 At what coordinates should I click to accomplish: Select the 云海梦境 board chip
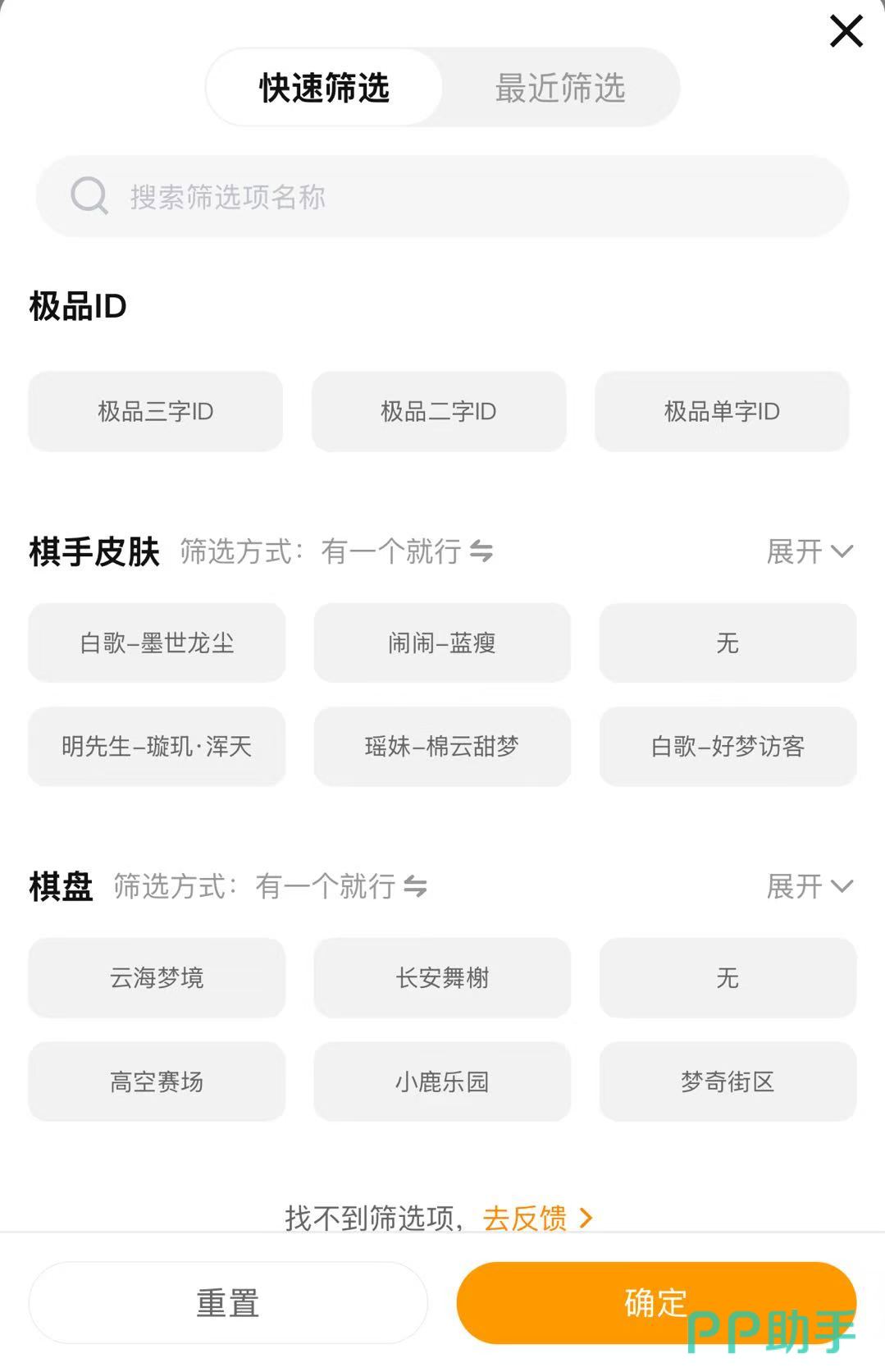pos(157,978)
